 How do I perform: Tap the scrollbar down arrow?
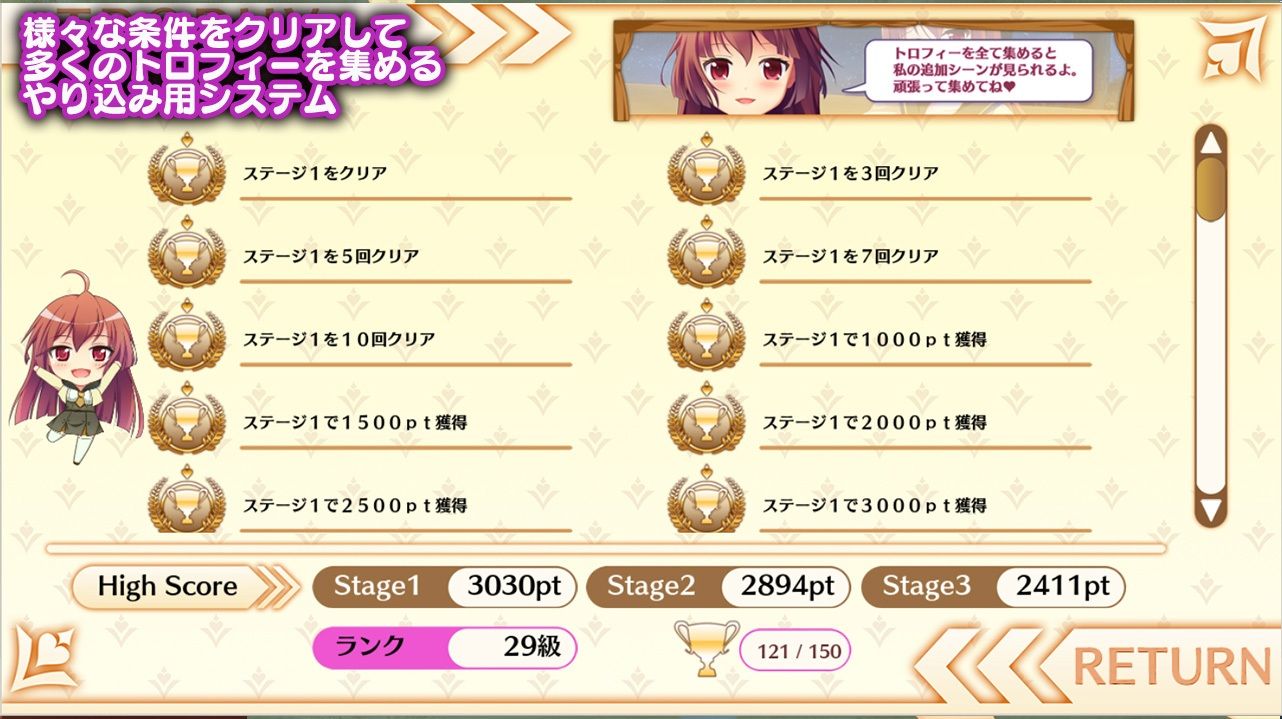click(1211, 509)
